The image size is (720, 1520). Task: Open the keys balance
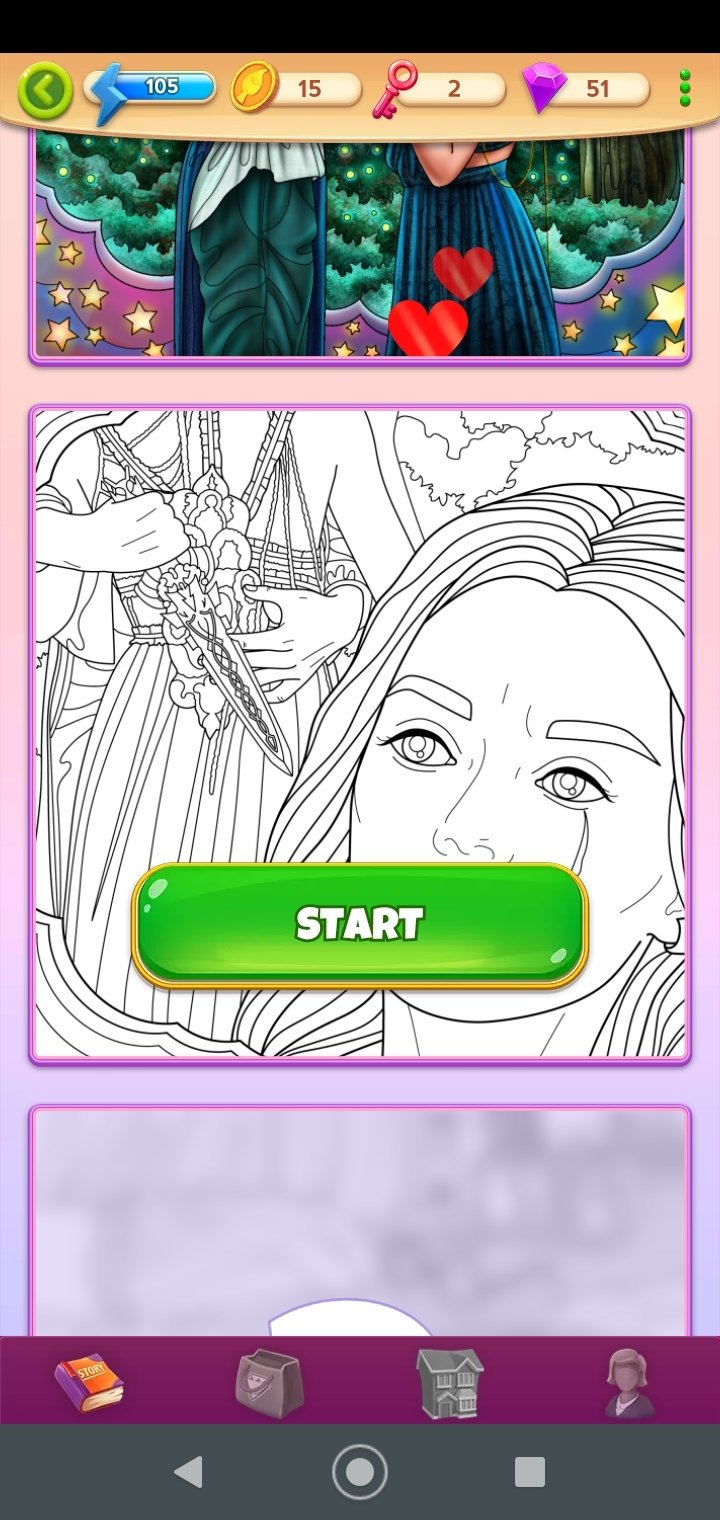[437, 90]
